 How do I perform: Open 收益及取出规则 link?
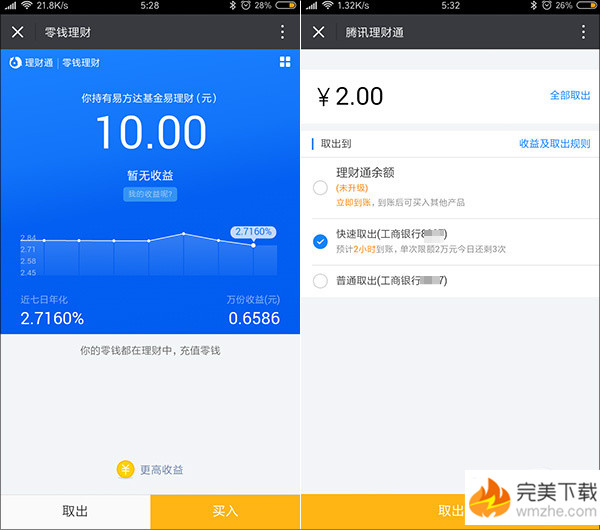(554, 144)
